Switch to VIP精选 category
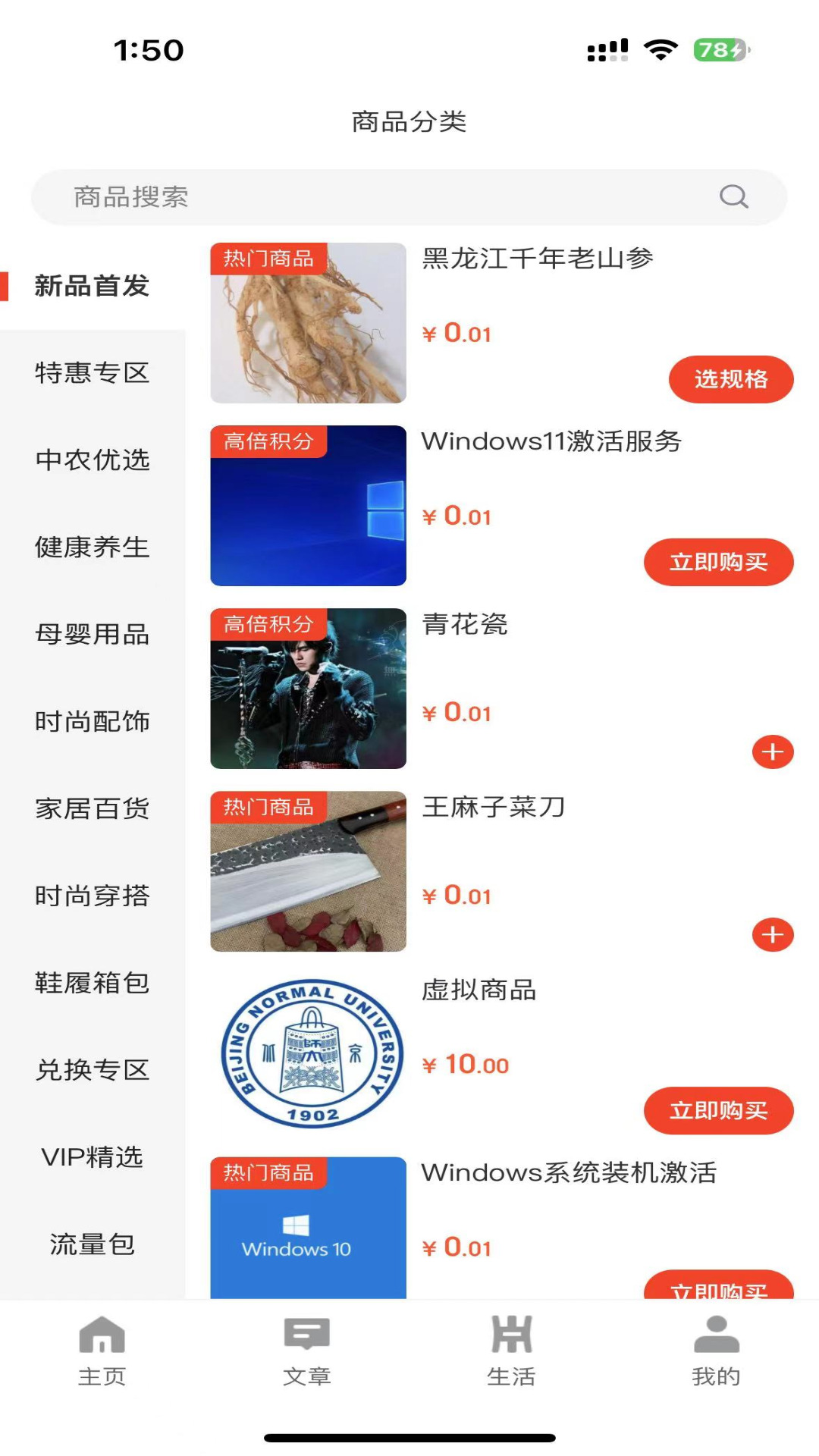The image size is (819, 1456). 93,1157
